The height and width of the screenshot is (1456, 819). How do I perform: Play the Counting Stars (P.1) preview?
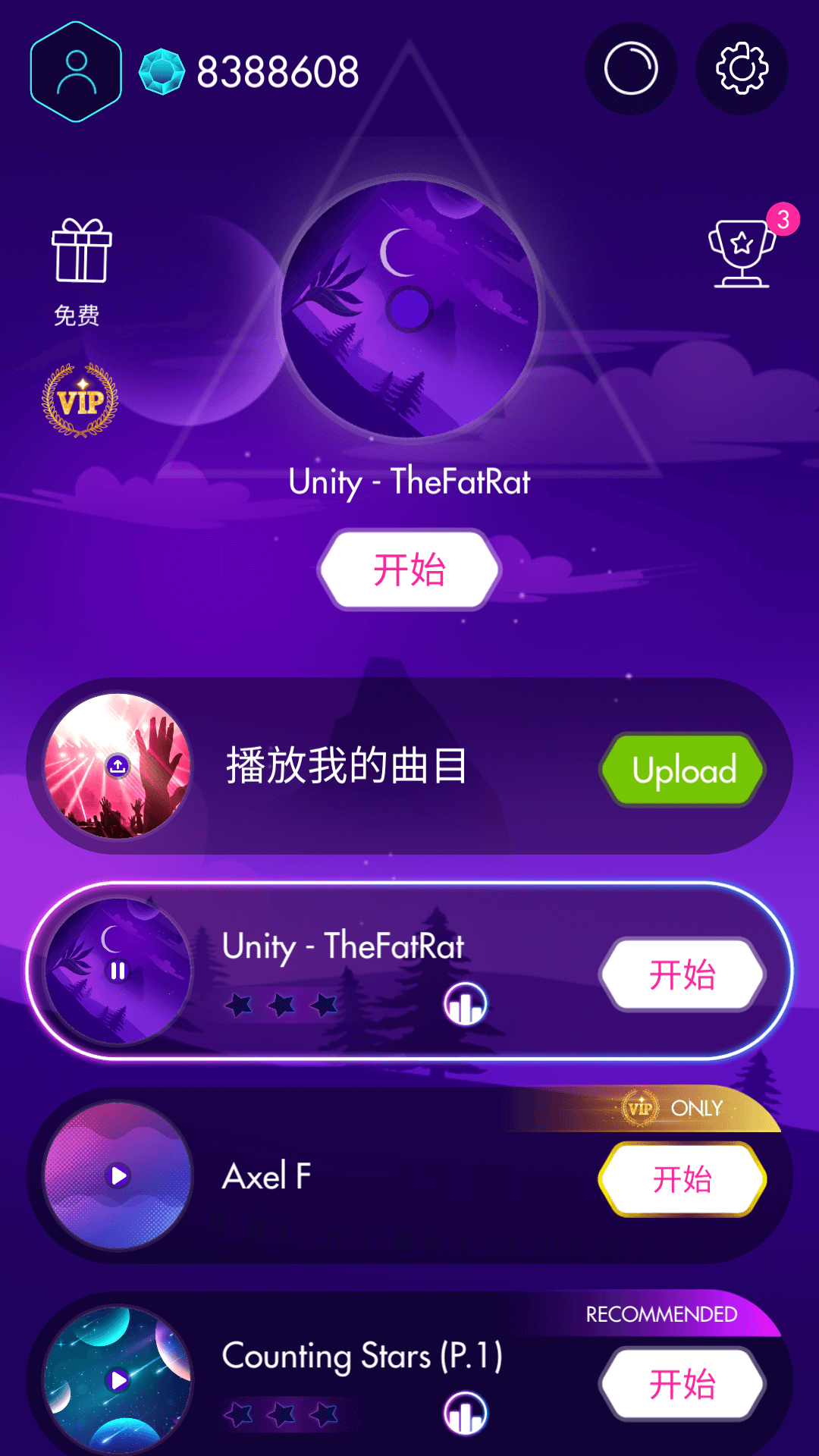(118, 1380)
